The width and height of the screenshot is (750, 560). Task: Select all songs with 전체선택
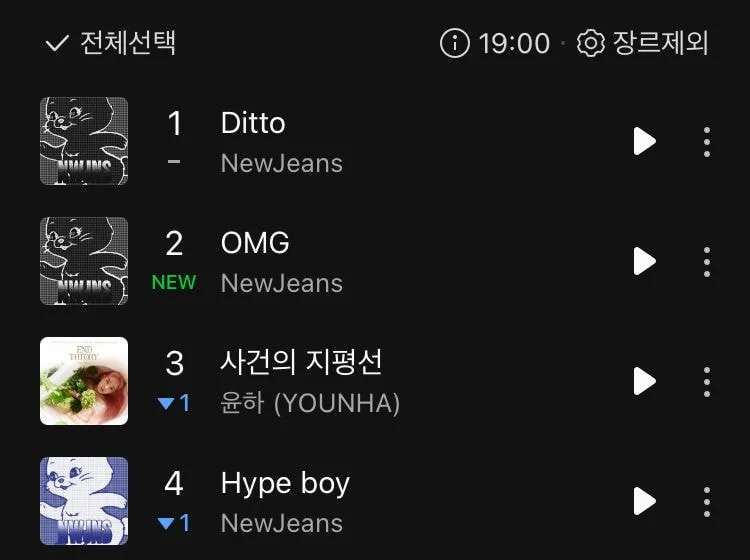110,43
